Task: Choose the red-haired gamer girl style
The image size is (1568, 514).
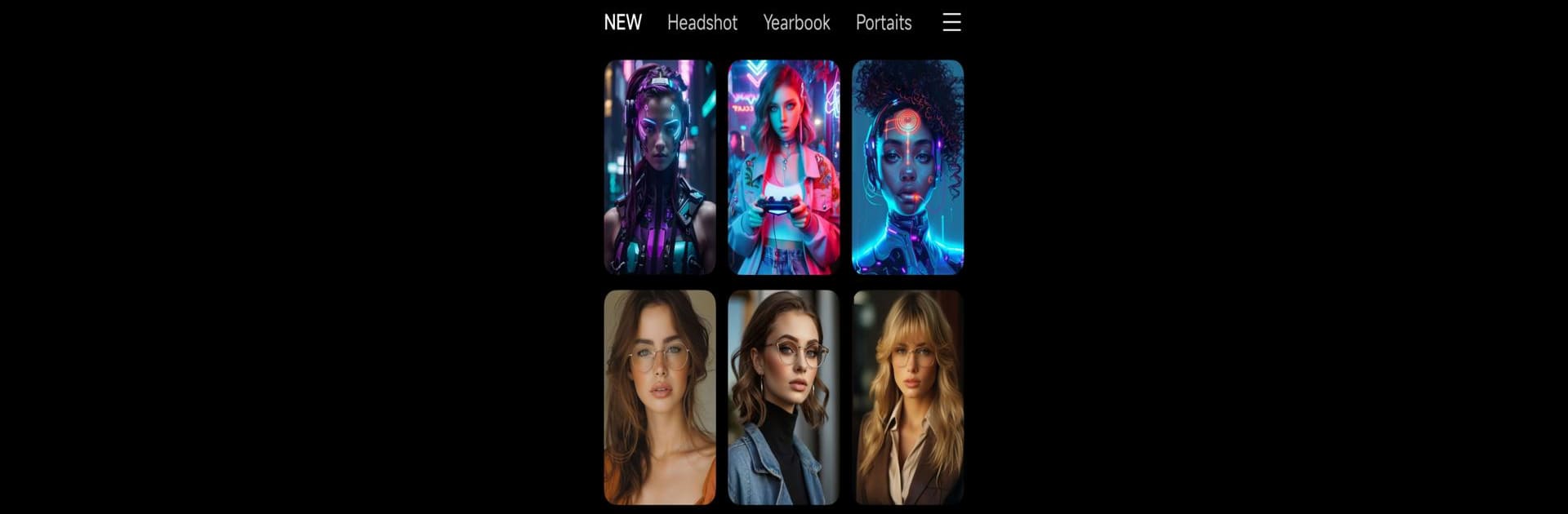Action: click(x=783, y=167)
